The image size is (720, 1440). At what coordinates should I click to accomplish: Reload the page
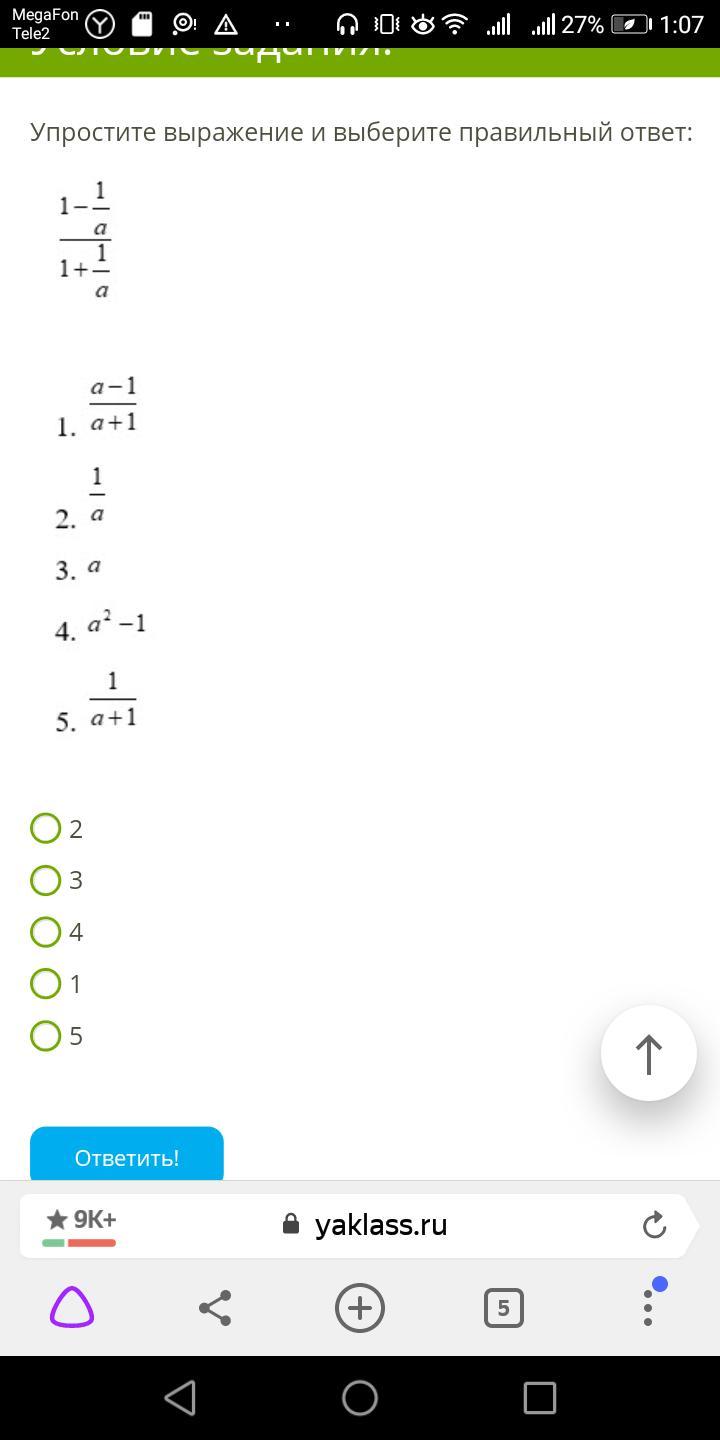click(654, 1225)
